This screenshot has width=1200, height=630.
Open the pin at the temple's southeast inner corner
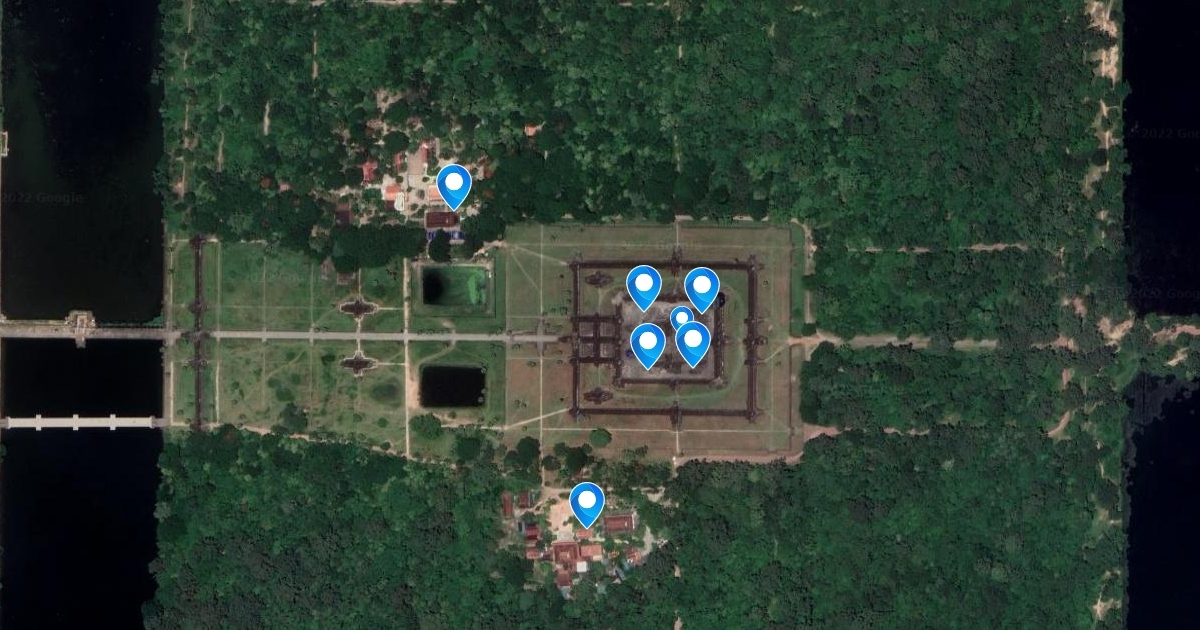coord(693,341)
